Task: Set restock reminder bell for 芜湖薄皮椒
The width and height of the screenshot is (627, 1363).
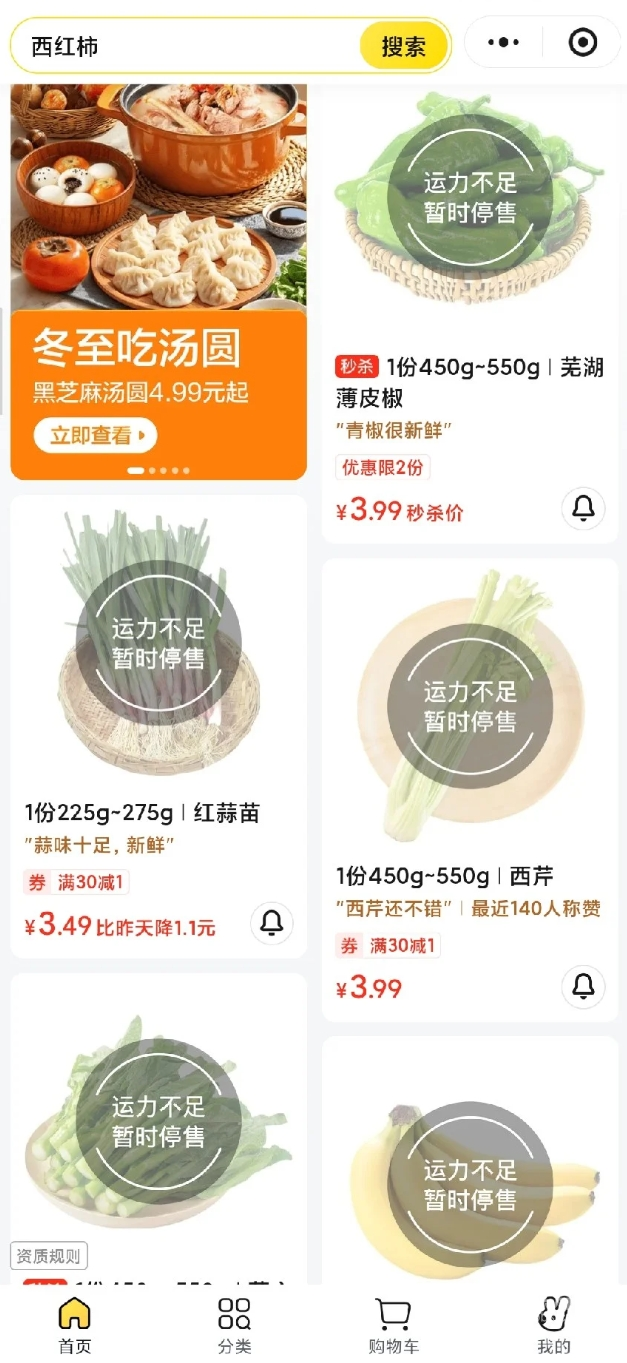Action: 583,508
